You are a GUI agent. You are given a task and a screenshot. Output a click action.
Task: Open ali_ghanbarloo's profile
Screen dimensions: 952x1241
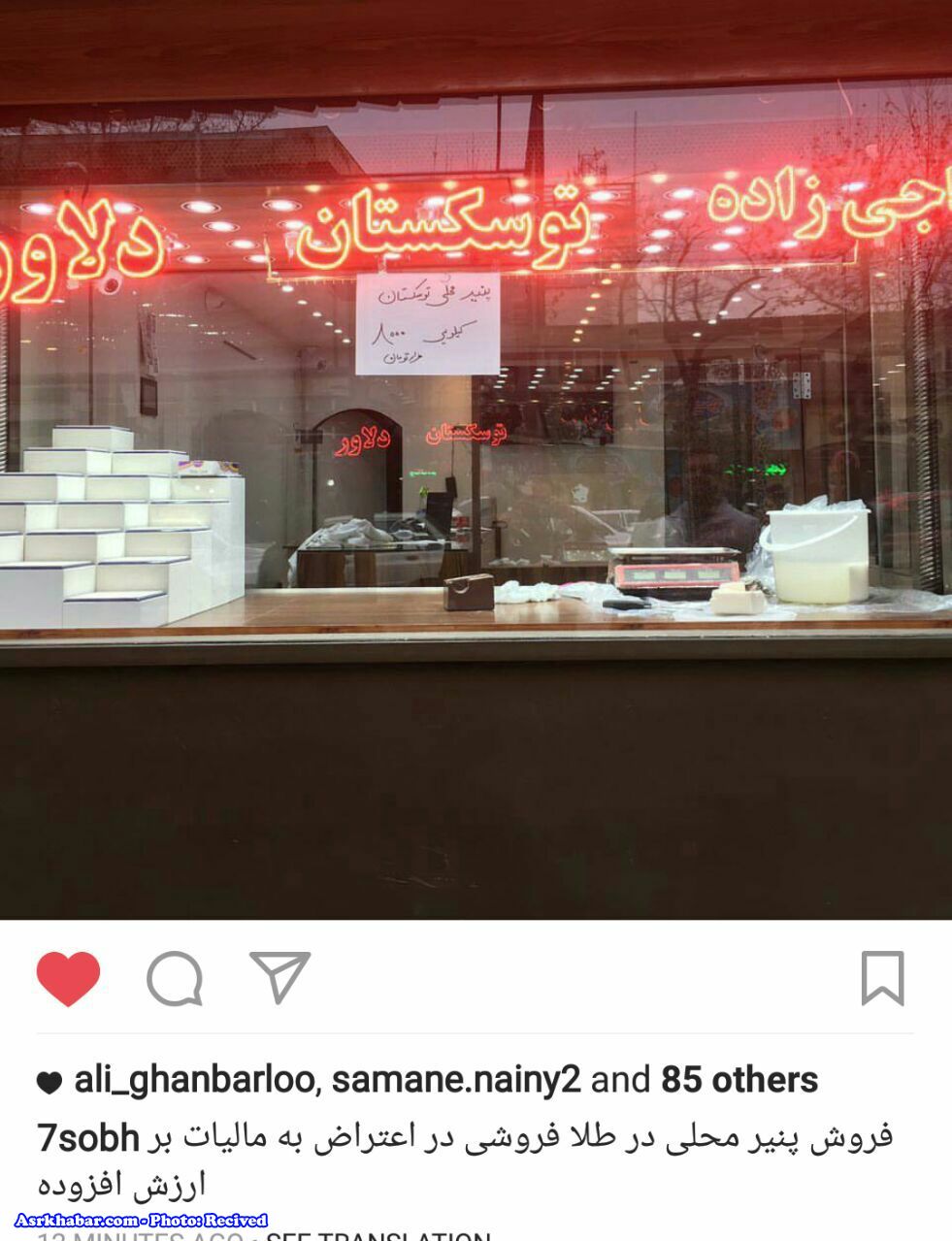193,1080
